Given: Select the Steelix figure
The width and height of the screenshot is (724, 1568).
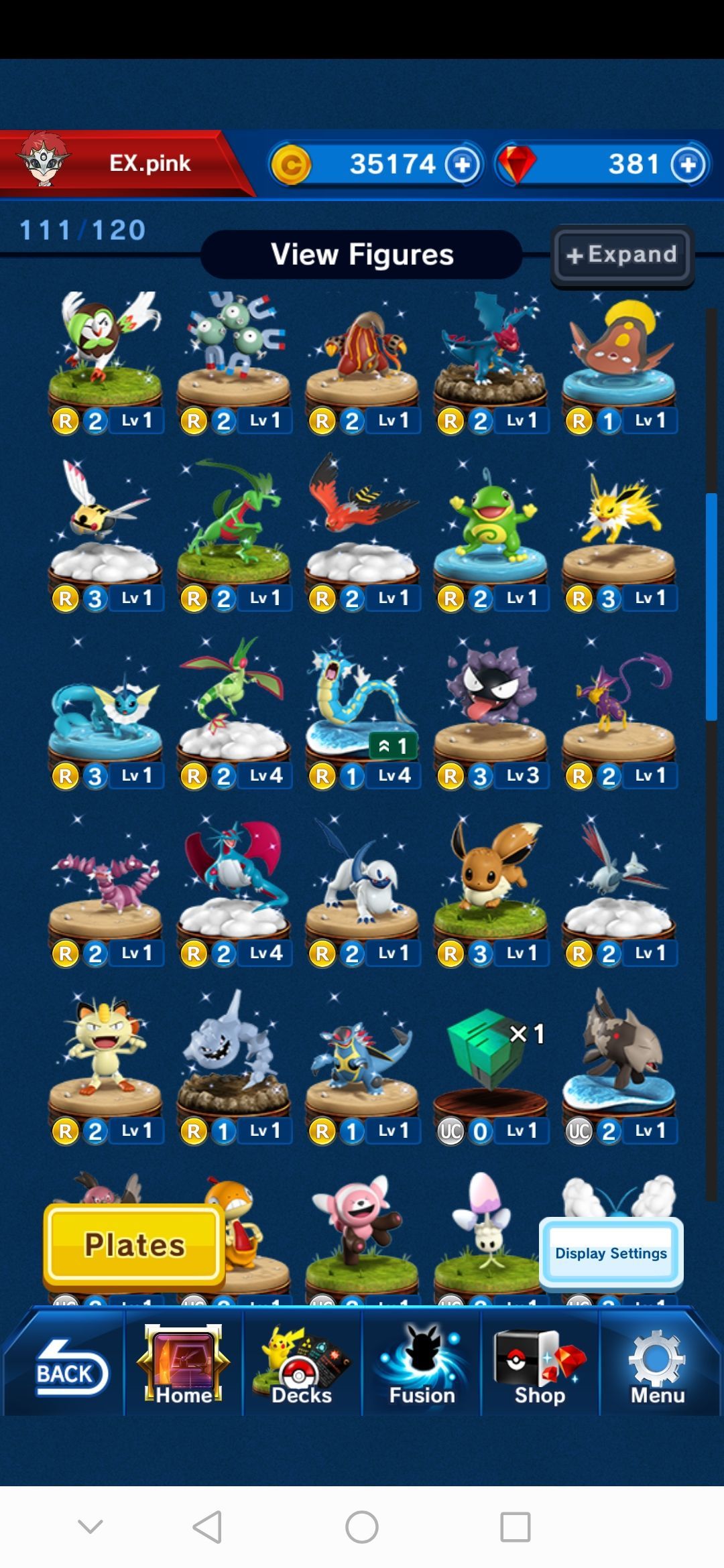Looking at the screenshot, I should 233,1062.
